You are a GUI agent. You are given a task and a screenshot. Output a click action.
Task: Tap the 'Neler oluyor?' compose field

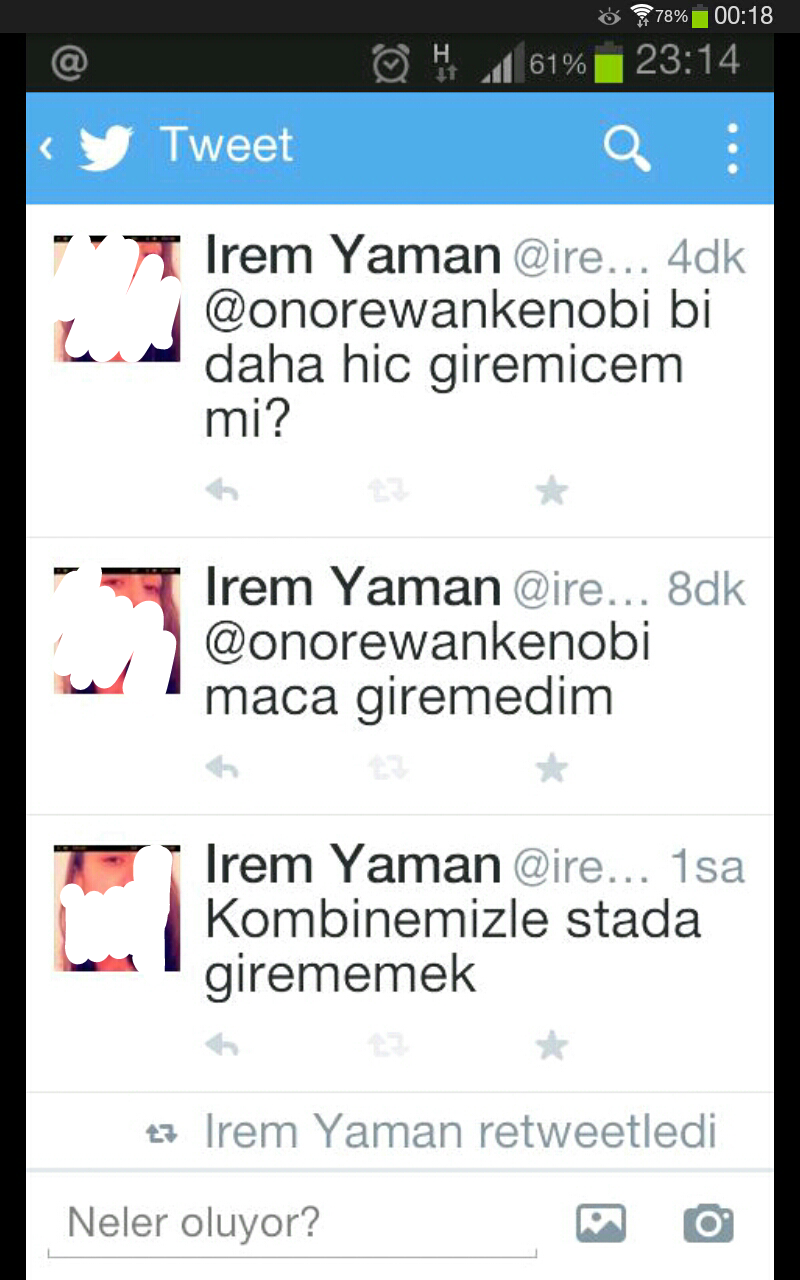(292, 1222)
